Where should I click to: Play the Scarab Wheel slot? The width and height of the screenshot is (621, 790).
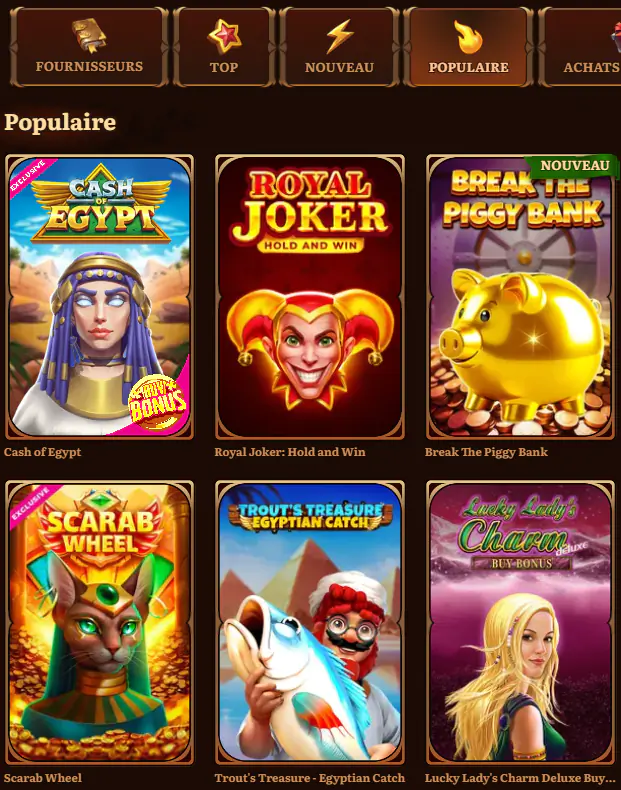pyautogui.click(x=99, y=622)
